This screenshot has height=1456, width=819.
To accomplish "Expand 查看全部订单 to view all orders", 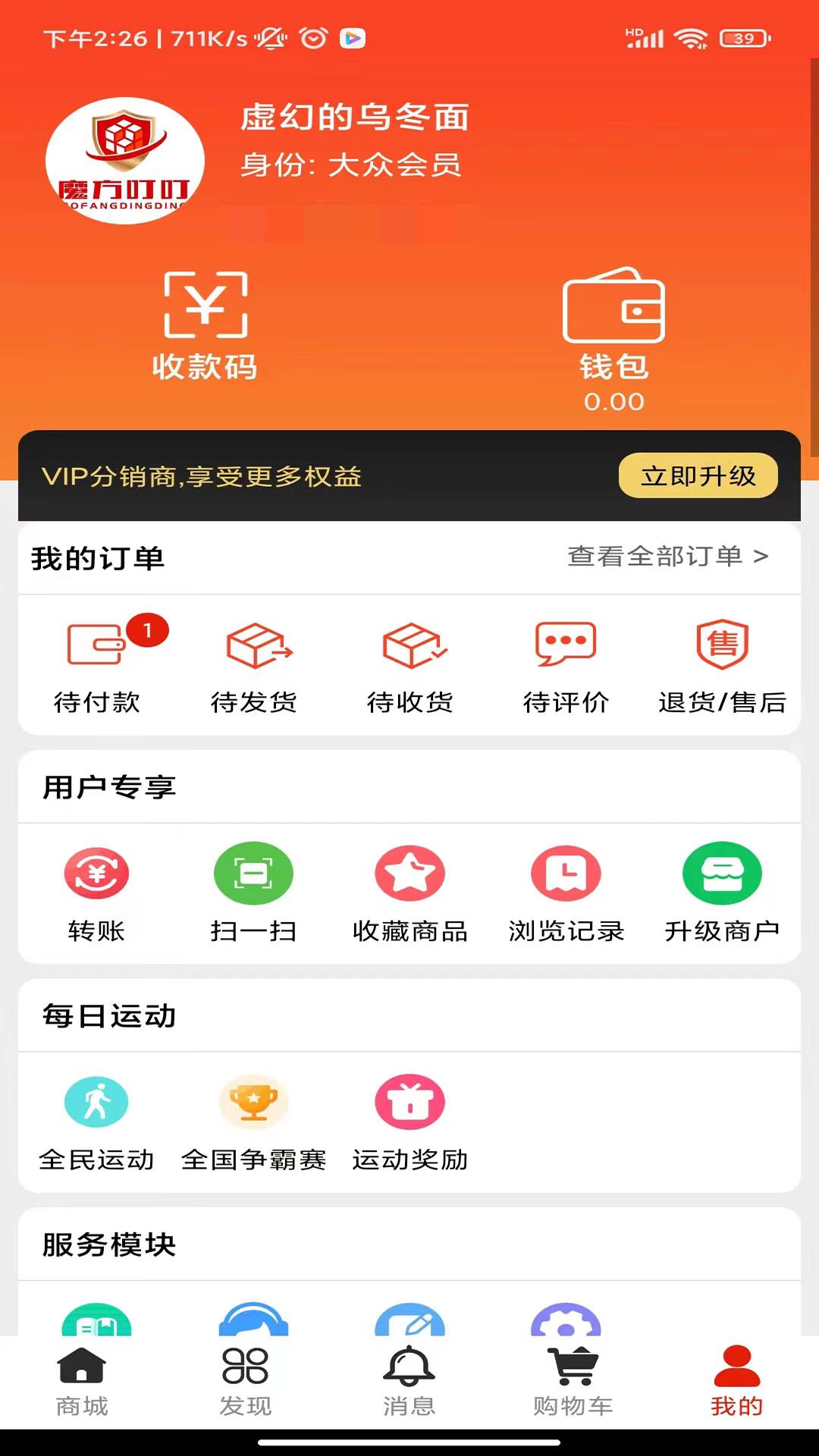I will coord(667,557).
